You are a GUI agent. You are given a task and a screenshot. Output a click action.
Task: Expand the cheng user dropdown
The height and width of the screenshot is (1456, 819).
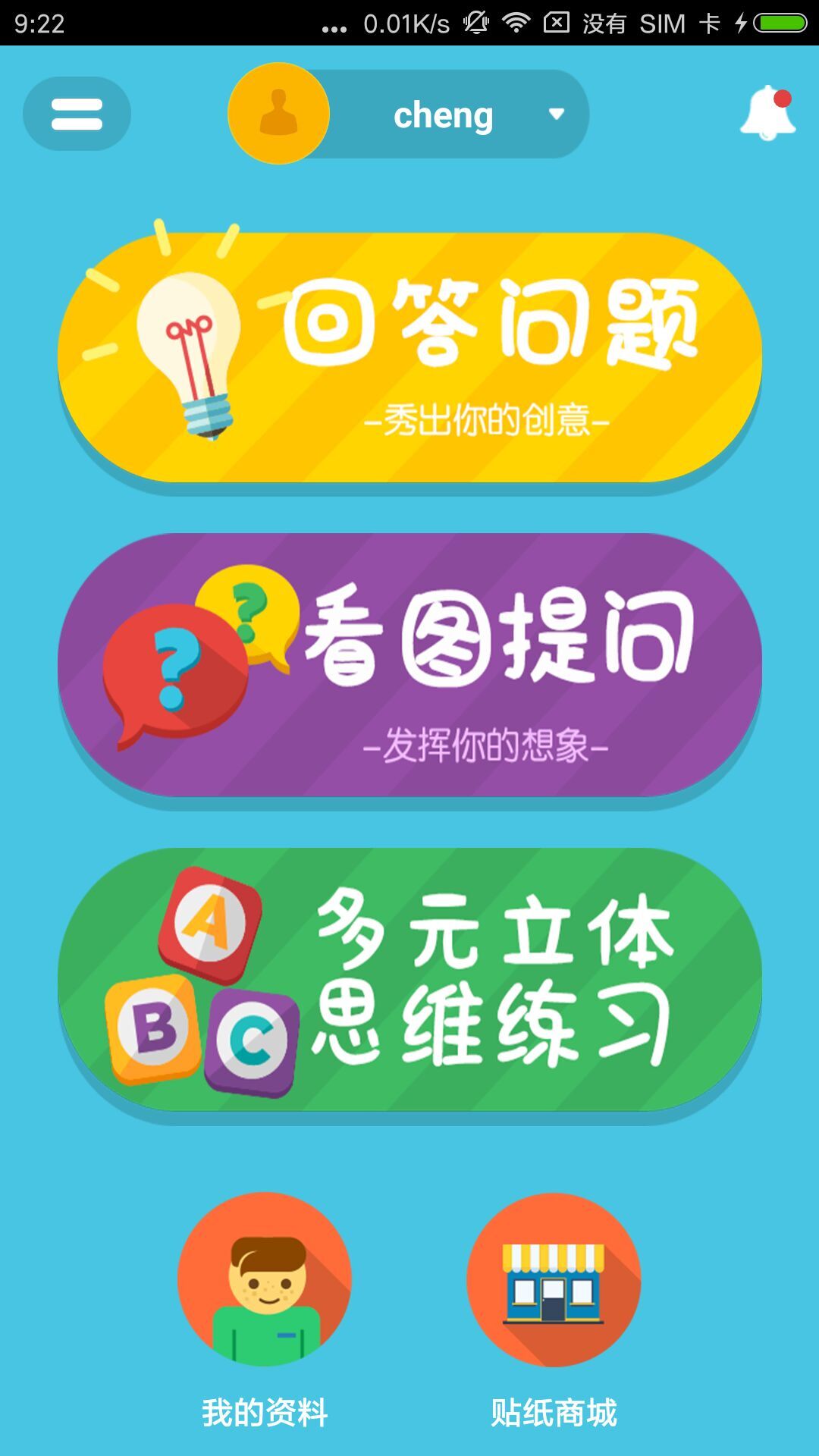(x=556, y=115)
